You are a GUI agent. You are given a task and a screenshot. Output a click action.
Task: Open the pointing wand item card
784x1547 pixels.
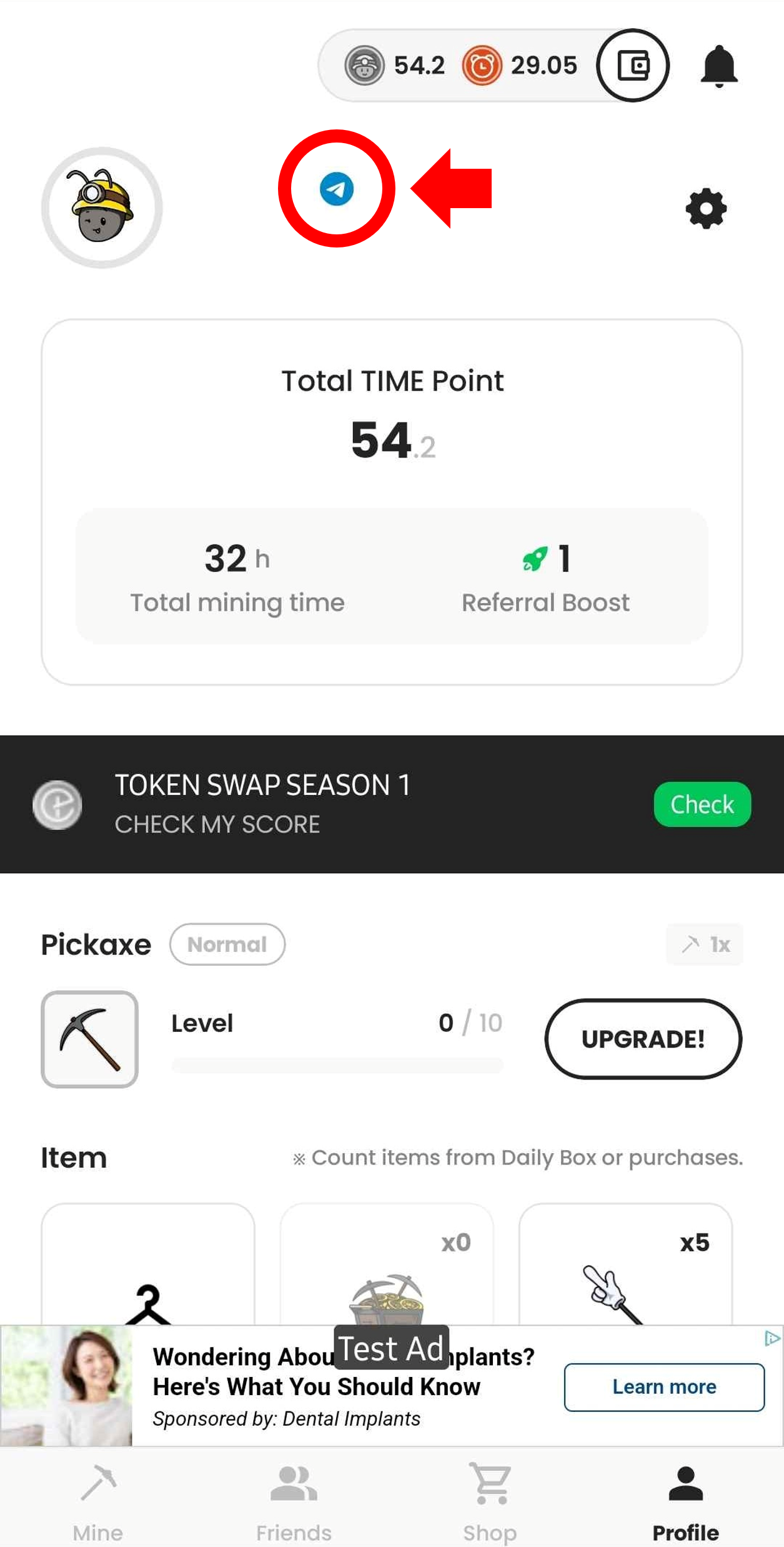625,1266
